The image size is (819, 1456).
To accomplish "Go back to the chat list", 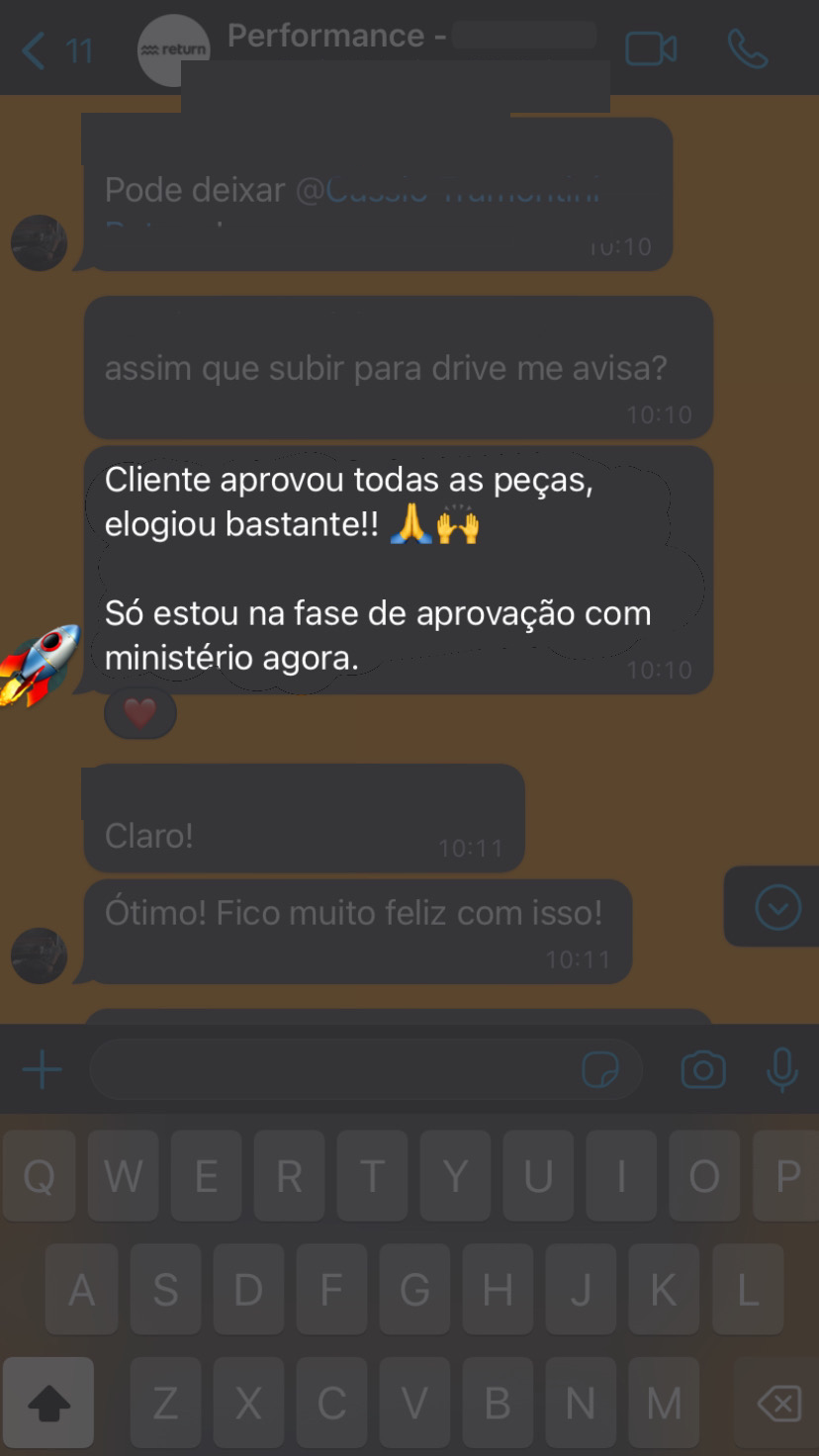I will 54,49.
